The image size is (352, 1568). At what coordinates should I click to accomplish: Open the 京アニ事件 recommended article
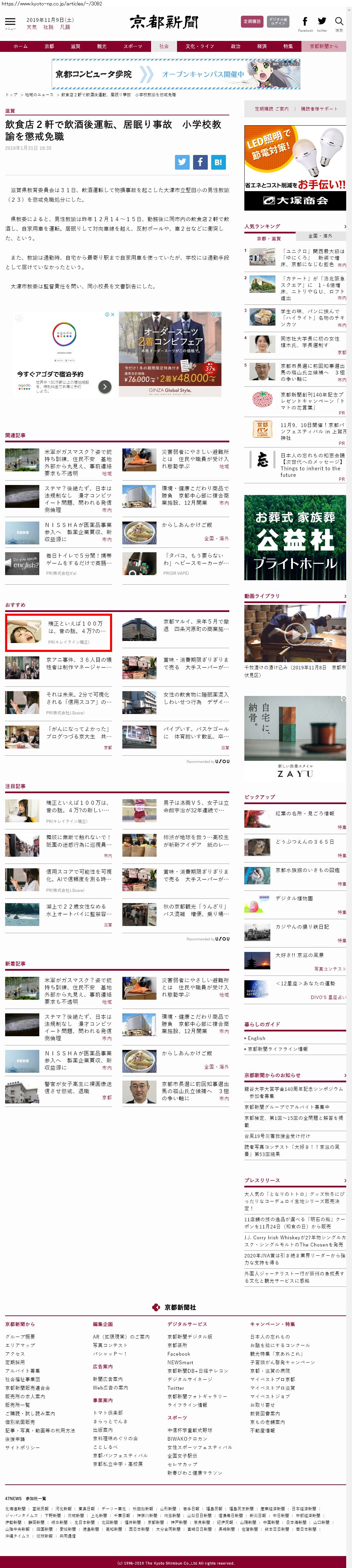[x=79, y=663]
